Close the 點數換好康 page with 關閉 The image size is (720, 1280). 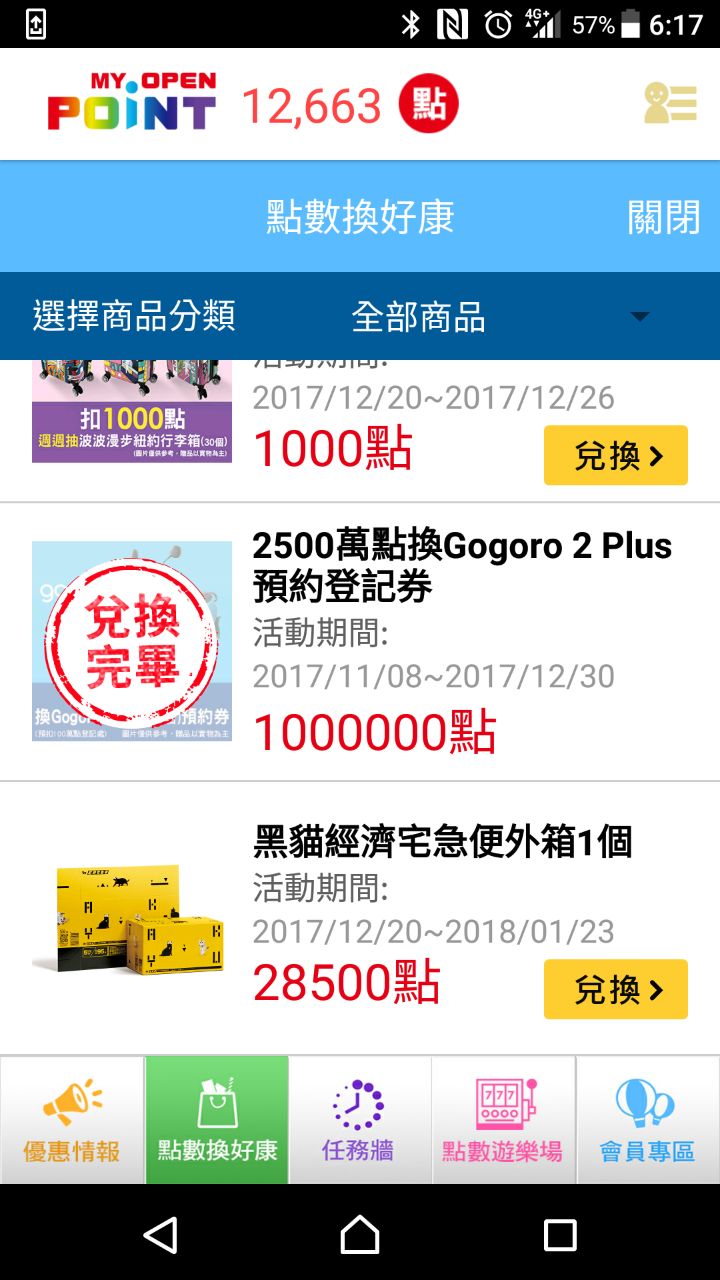[663, 217]
